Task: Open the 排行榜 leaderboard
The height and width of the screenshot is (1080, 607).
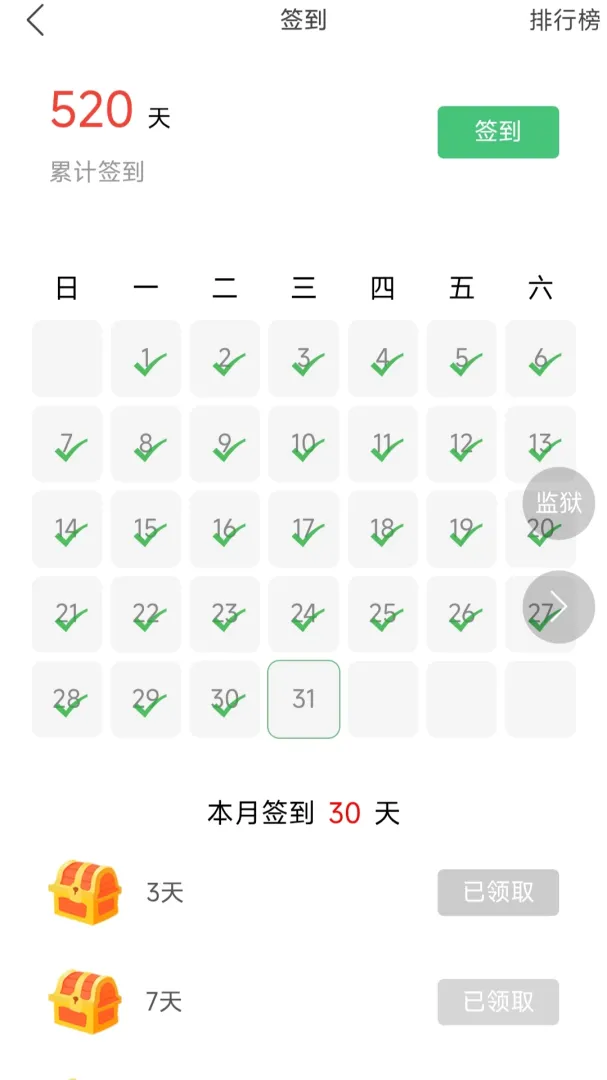Action: [x=565, y=20]
